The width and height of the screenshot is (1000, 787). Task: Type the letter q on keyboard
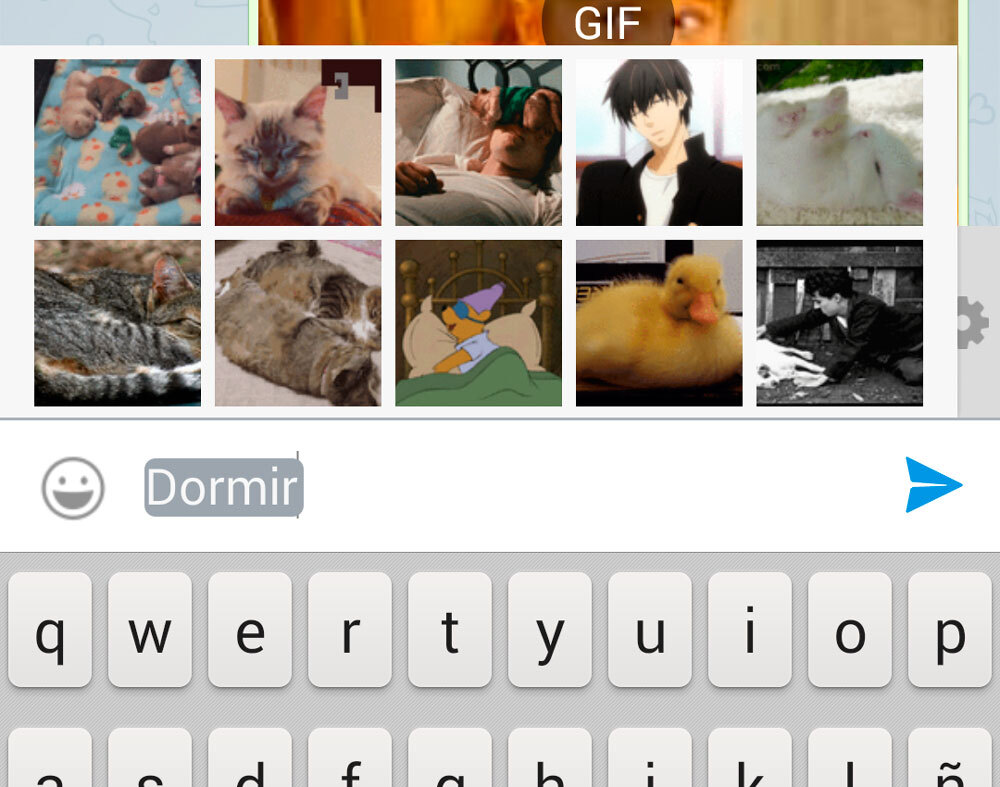coord(50,630)
